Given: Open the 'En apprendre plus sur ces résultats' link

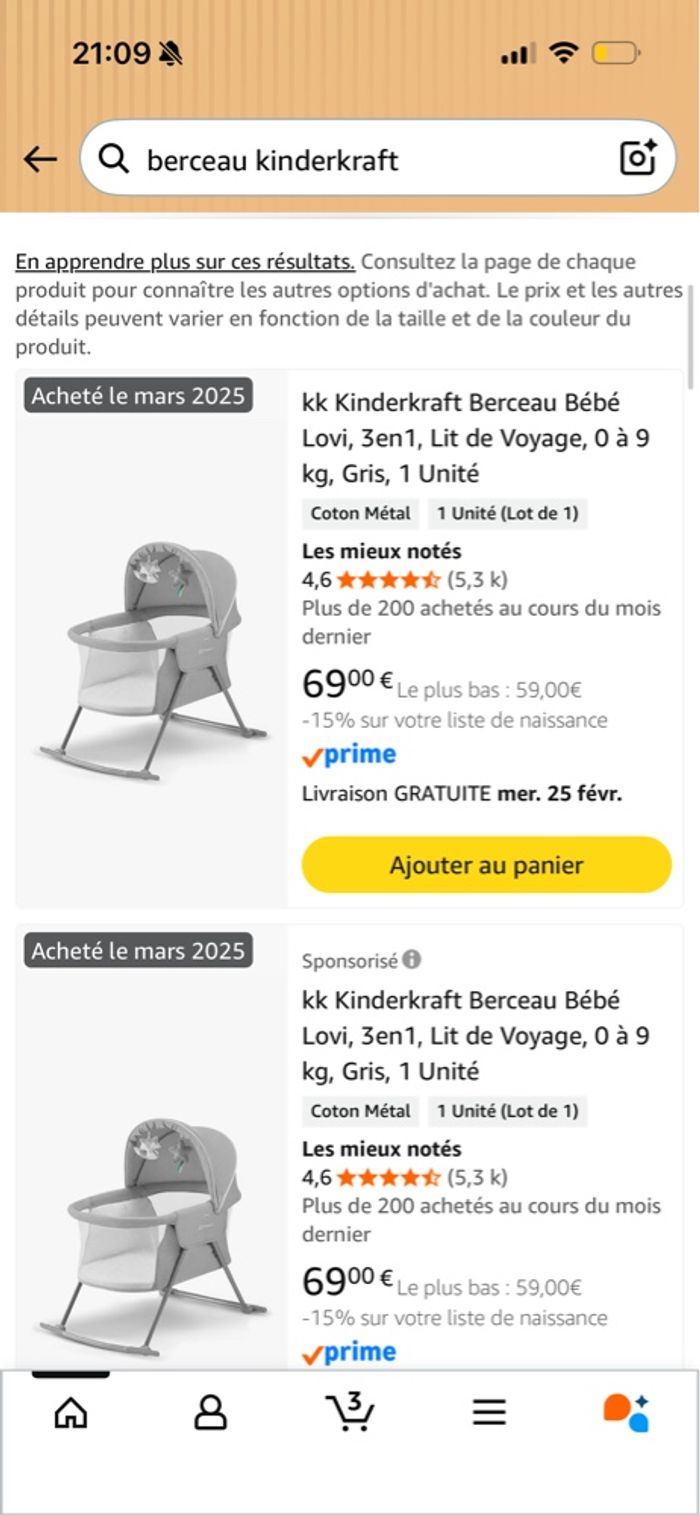Looking at the screenshot, I should (x=185, y=262).
